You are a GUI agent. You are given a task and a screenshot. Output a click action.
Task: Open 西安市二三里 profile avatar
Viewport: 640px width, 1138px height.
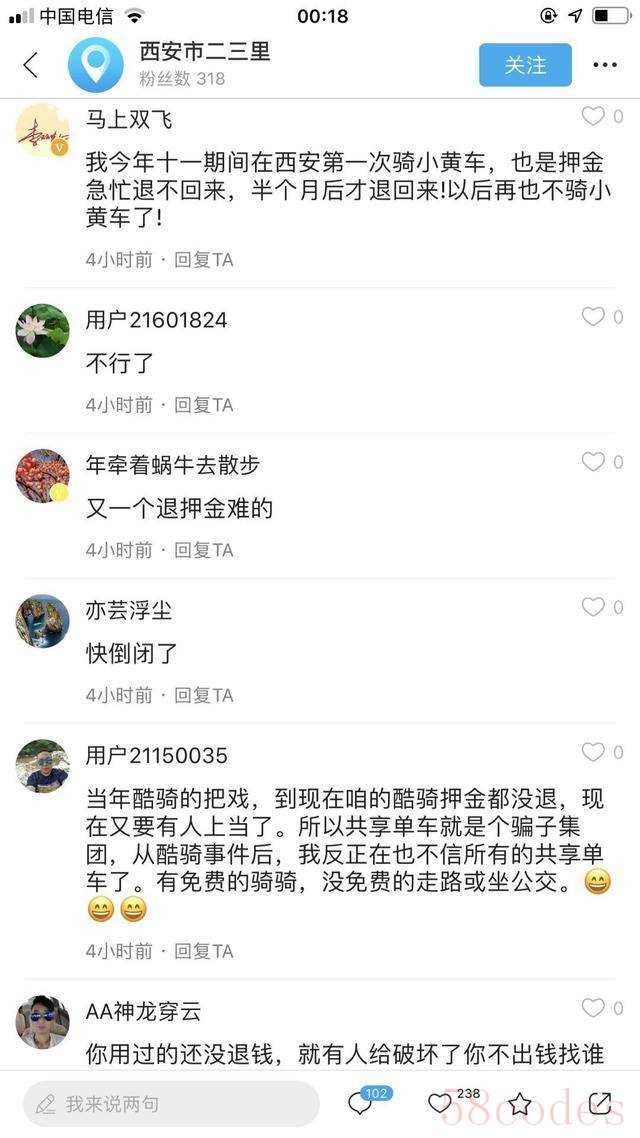(95, 65)
